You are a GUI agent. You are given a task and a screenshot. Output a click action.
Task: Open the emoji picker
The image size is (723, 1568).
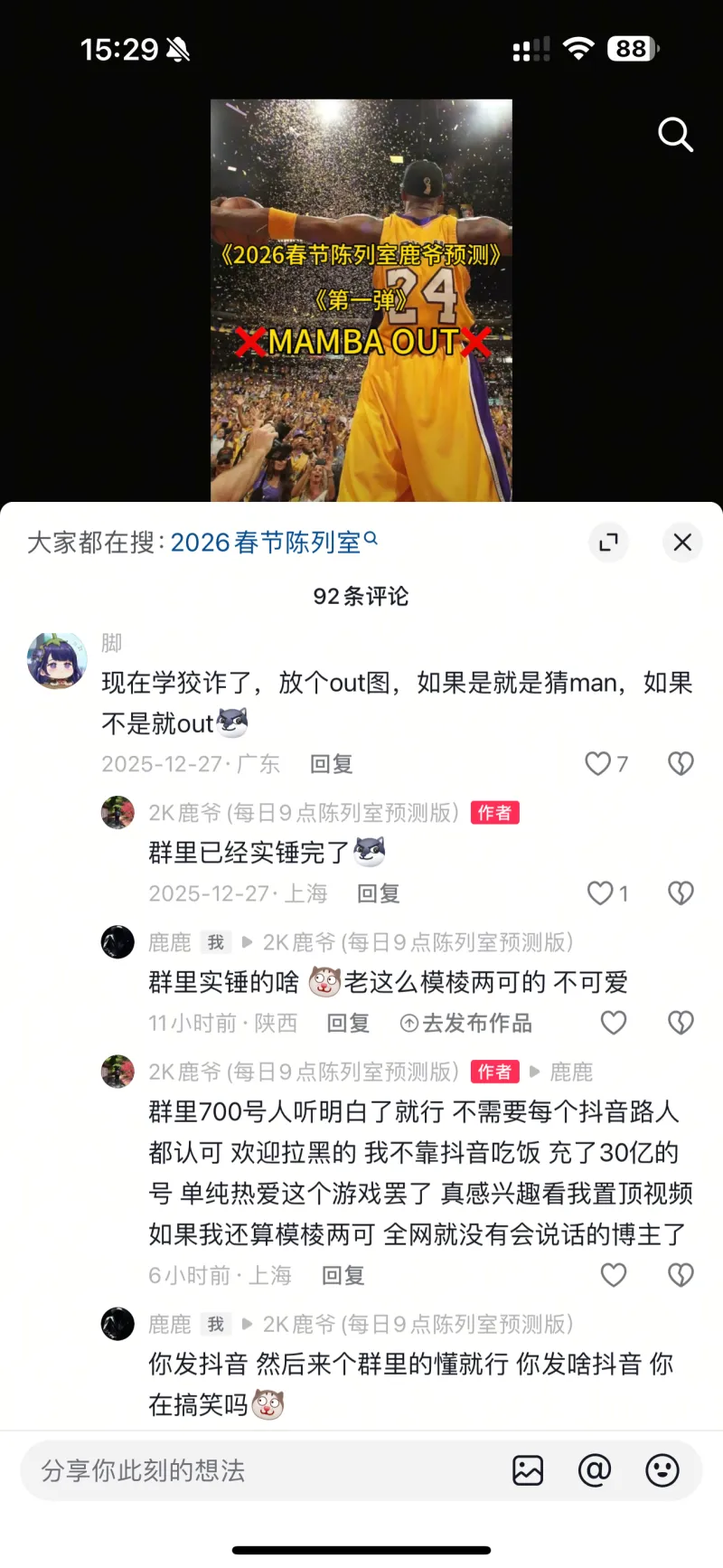[662, 1471]
